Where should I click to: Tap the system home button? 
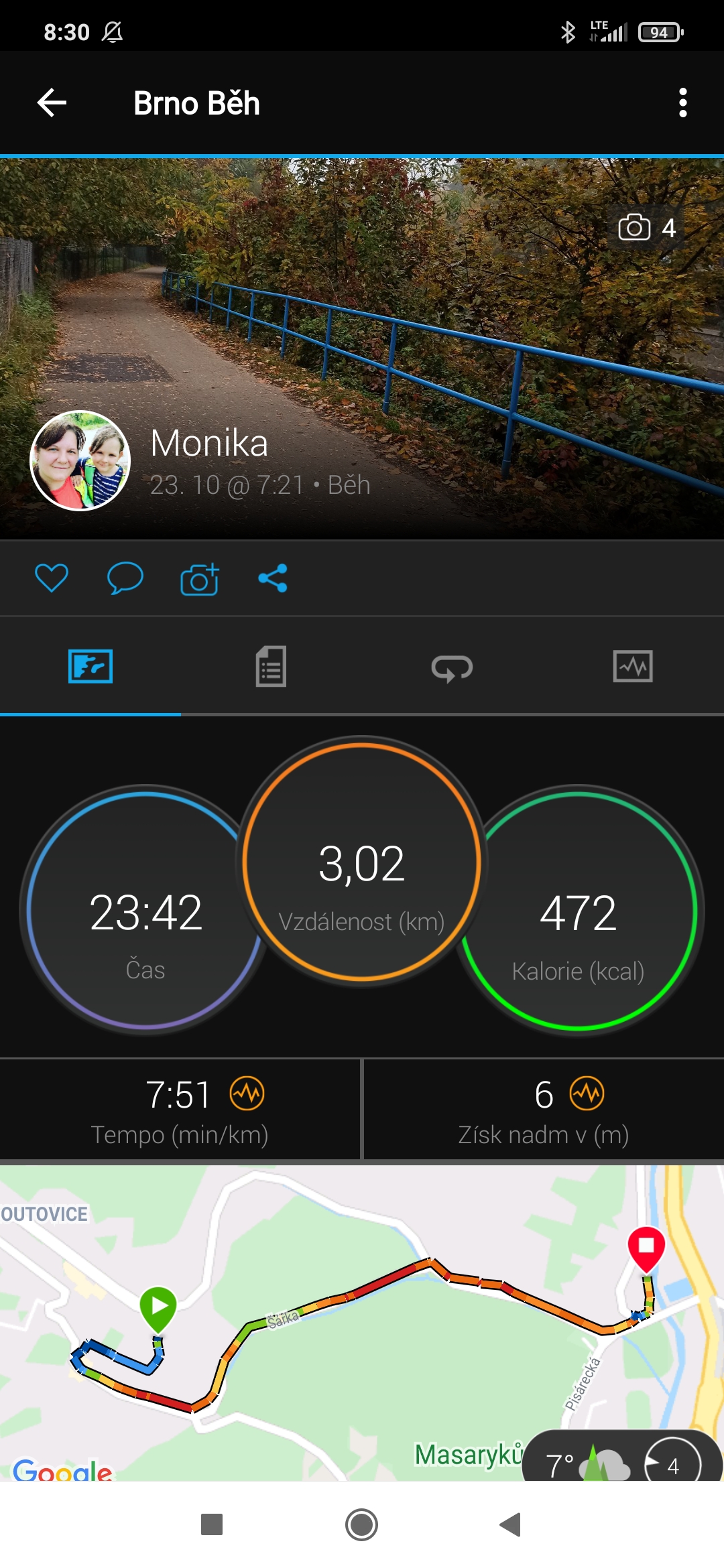(x=362, y=1525)
